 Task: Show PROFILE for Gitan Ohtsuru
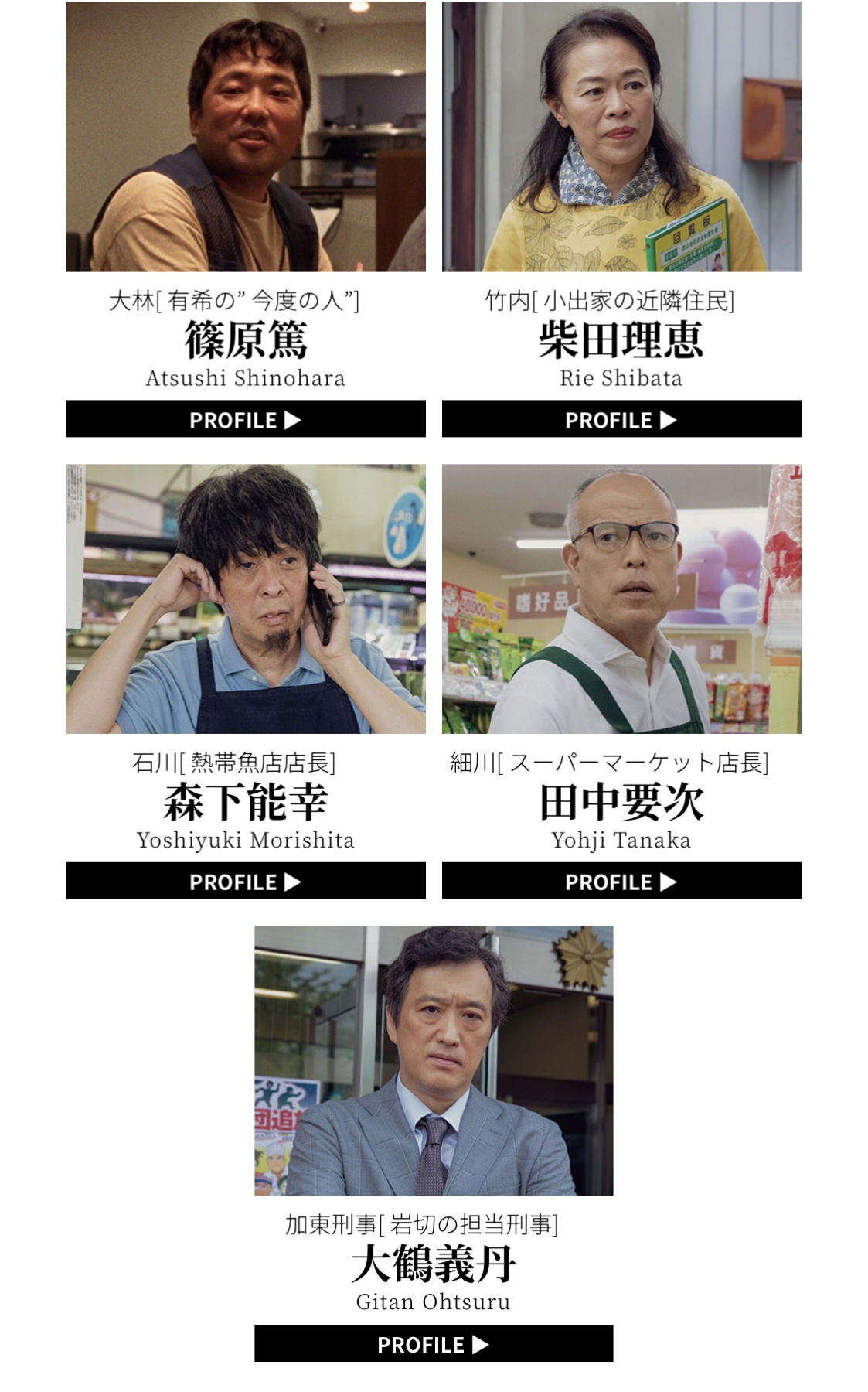tap(434, 1344)
